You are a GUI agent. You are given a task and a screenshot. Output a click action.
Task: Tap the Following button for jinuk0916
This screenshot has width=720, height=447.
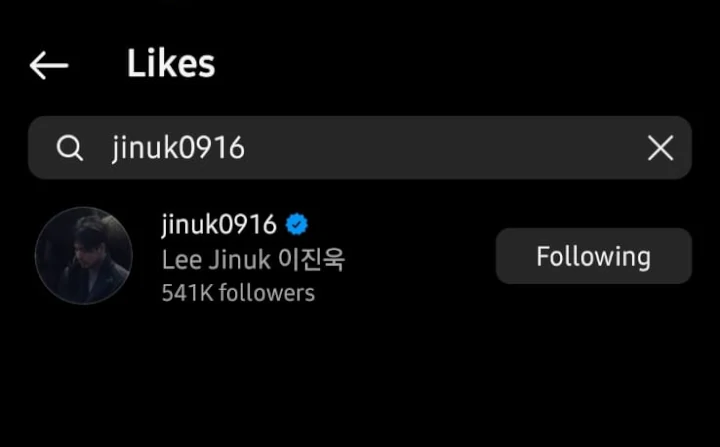[x=593, y=256]
